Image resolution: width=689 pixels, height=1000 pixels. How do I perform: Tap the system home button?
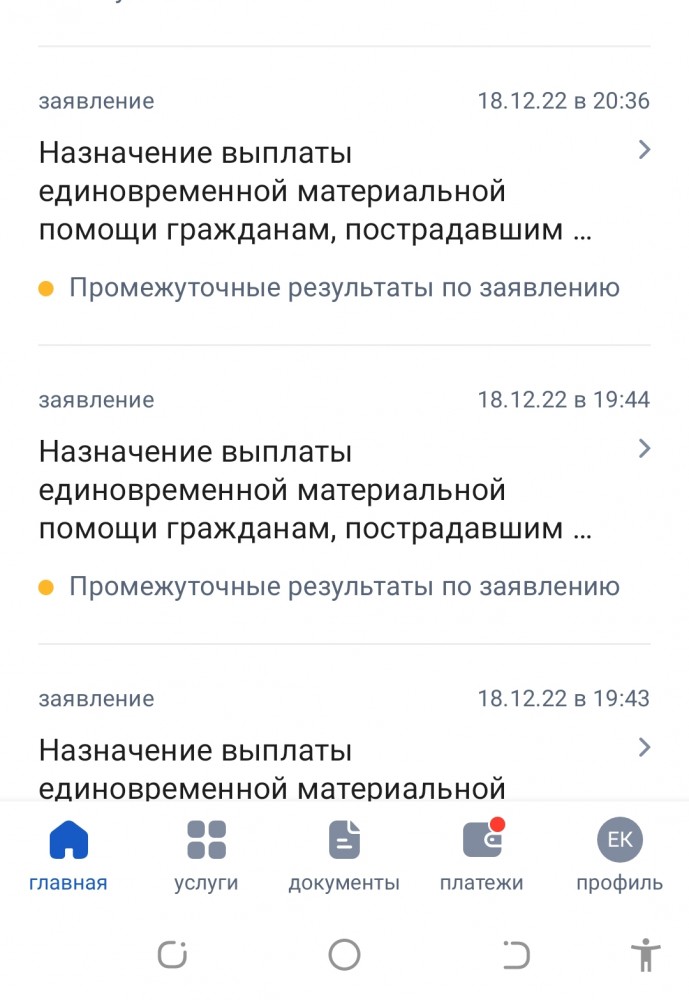(344, 955)
